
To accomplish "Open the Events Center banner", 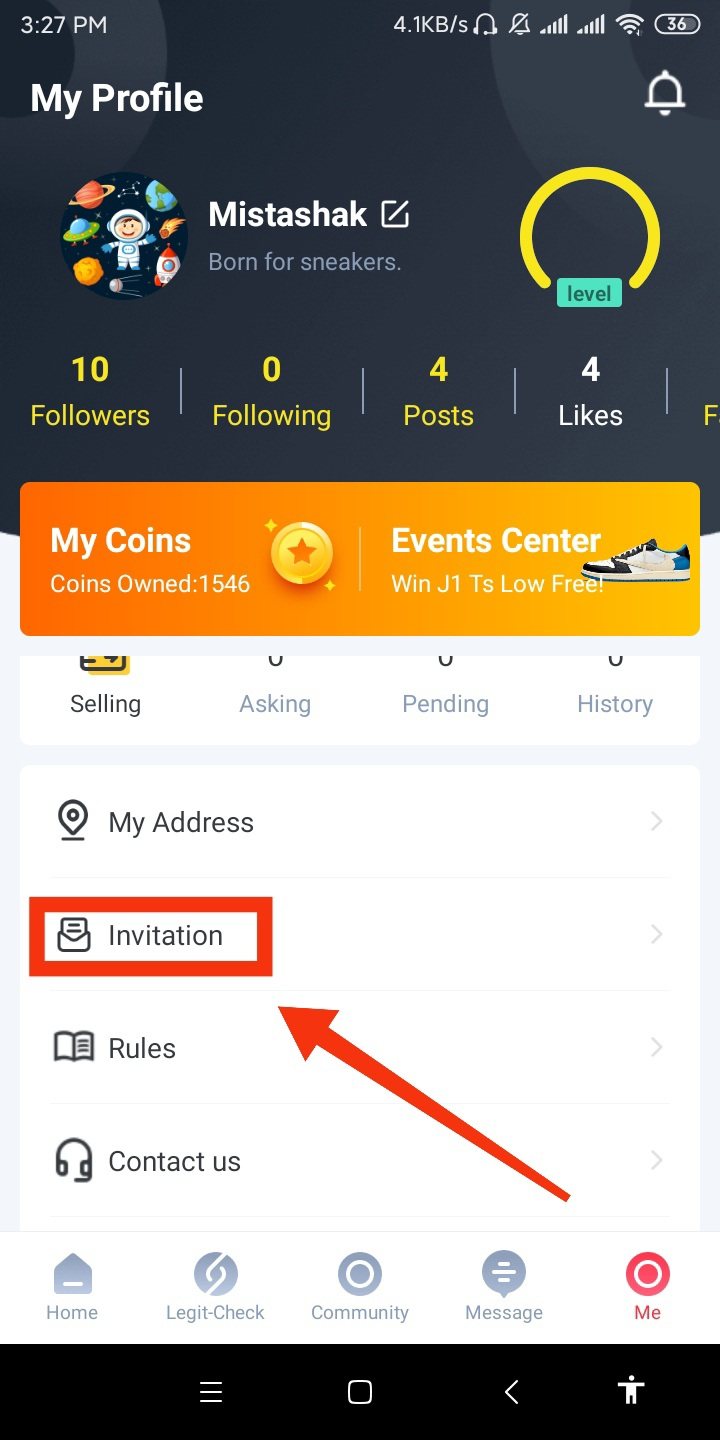I will point(530,558).
